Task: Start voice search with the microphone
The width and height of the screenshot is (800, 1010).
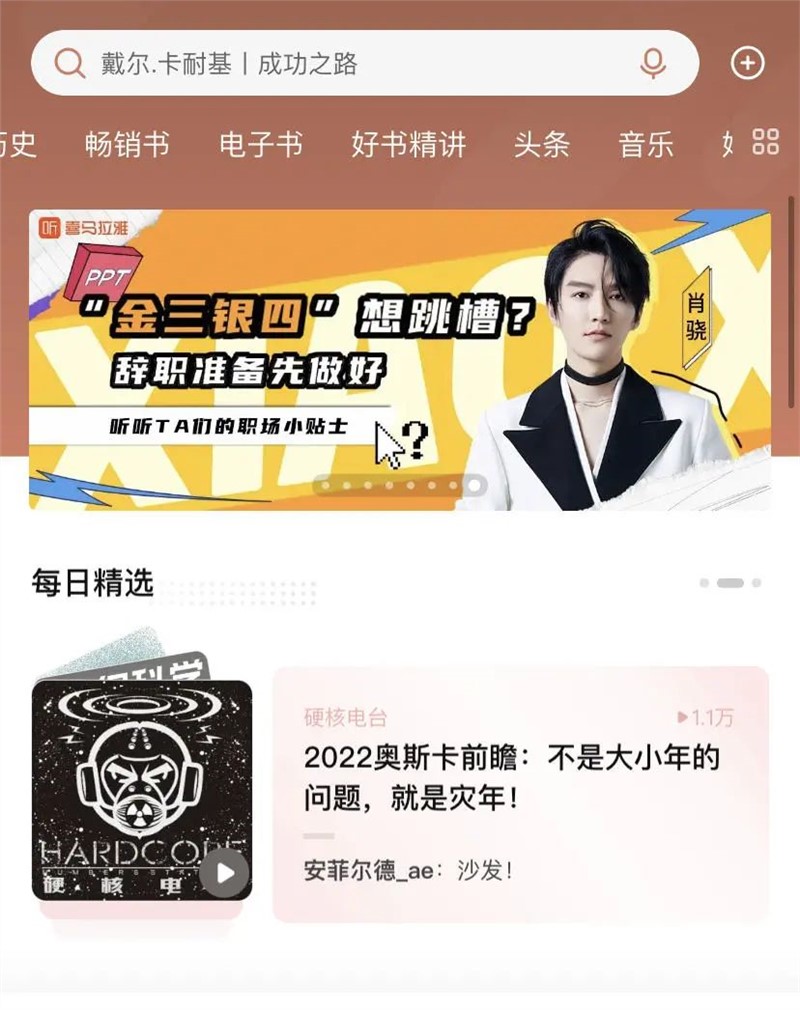Action: point(652,63)
